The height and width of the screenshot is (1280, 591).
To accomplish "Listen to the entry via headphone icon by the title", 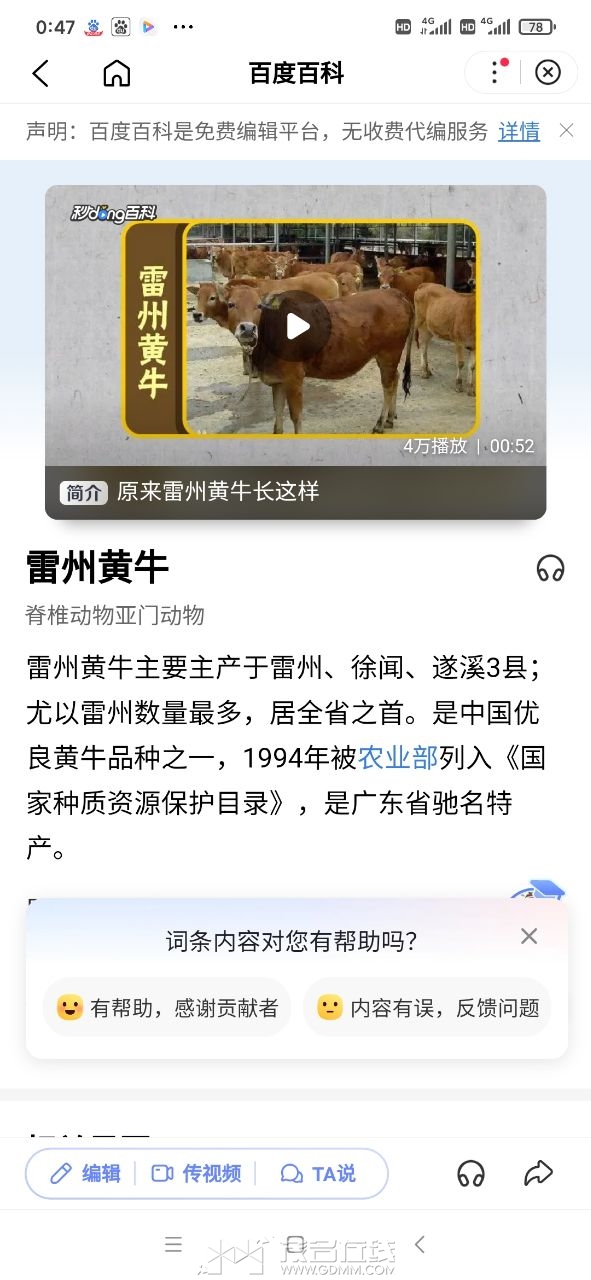I will click(550, 568).
